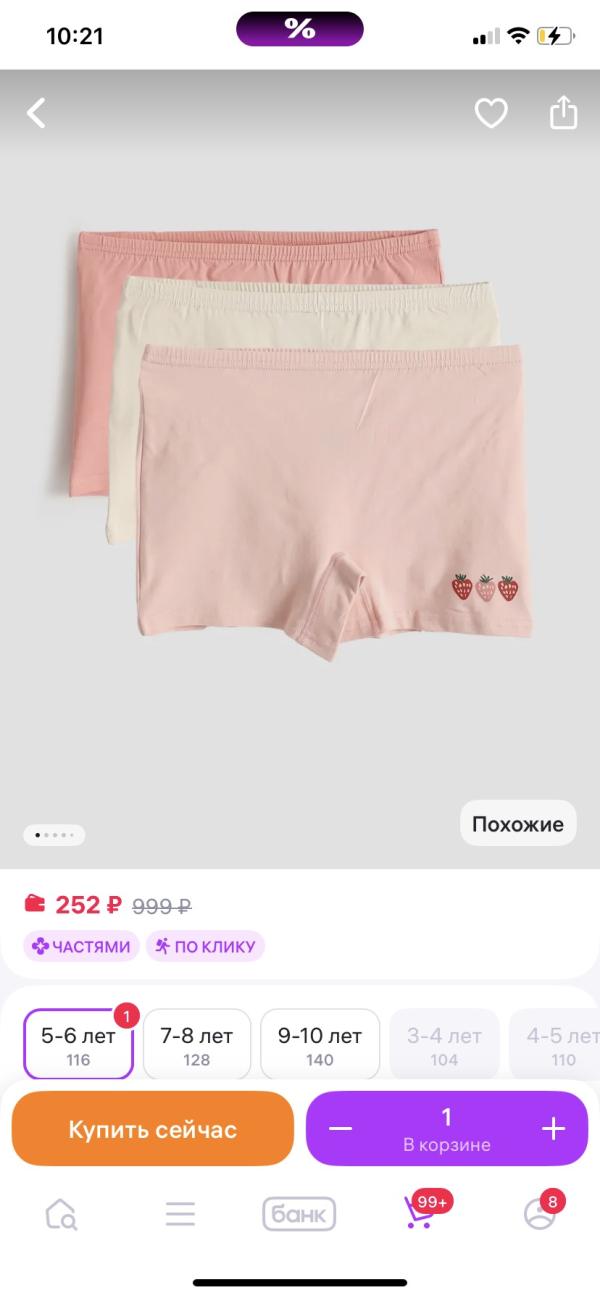Tap Купить сейчас to buy now
600x1297 pixels.
(x=153, y=1129)
